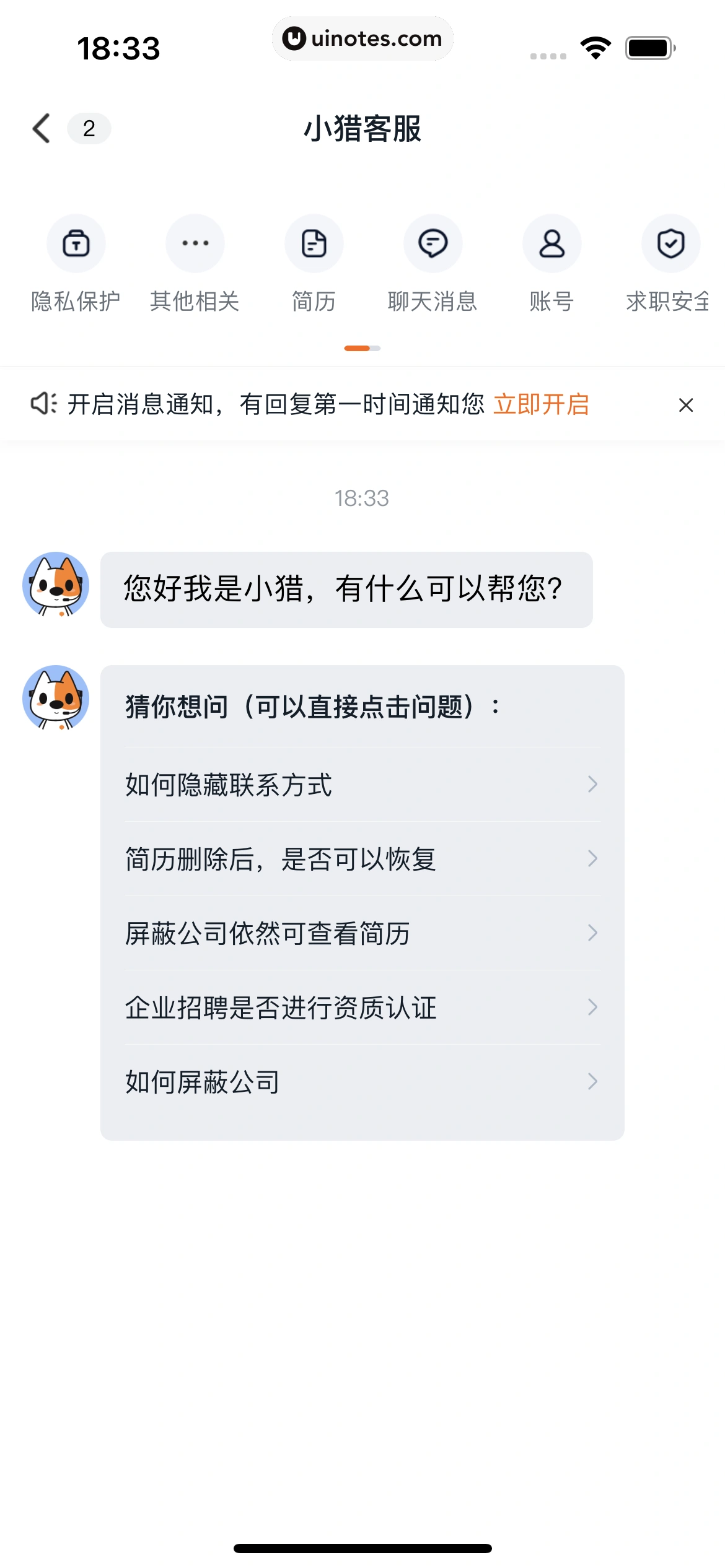Select the 隐私保护 privacy protection icon

pyautogui.click(x=76, y=243)
